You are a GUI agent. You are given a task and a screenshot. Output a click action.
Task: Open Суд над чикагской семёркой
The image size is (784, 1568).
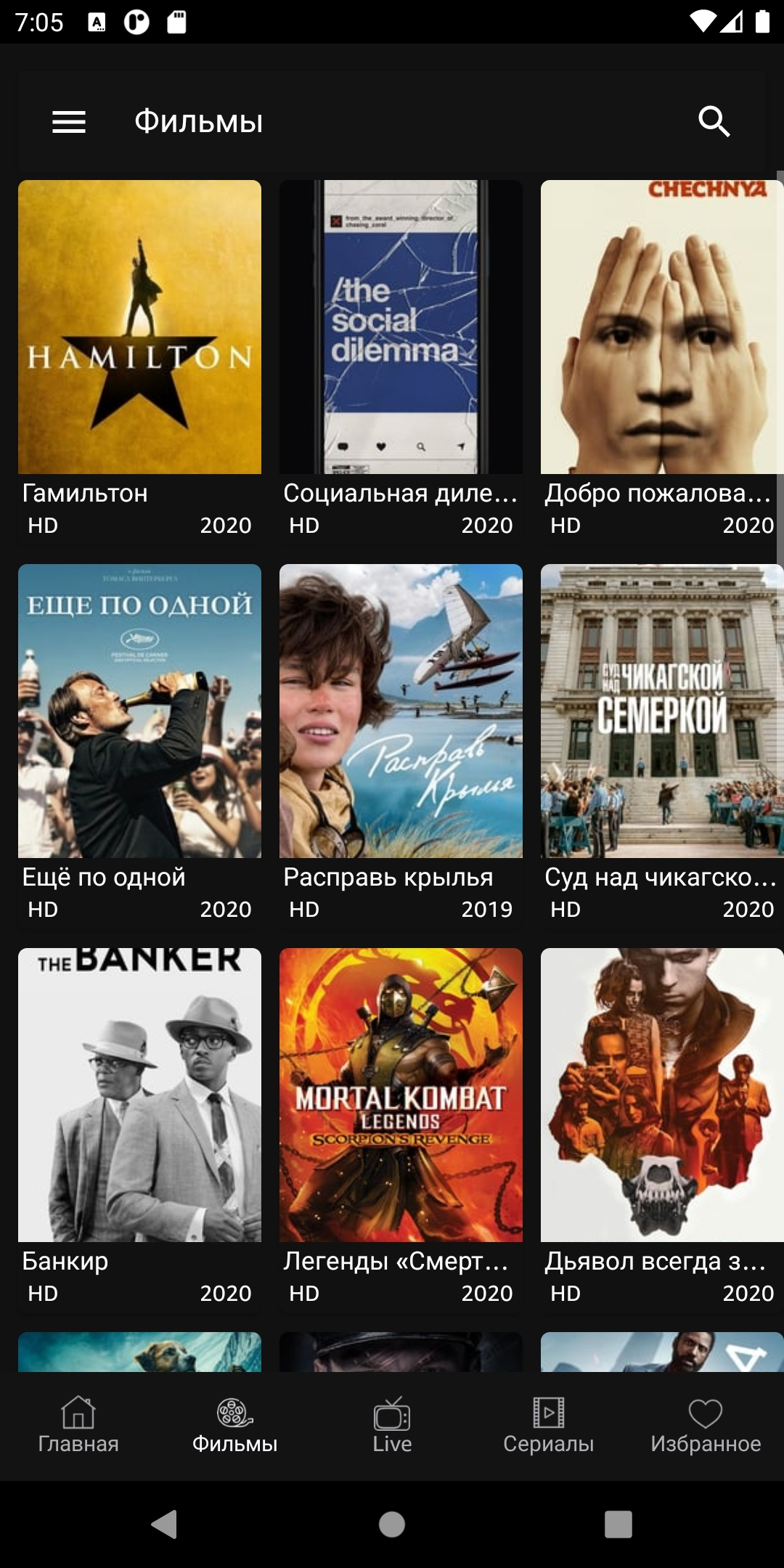pos(662,746)
